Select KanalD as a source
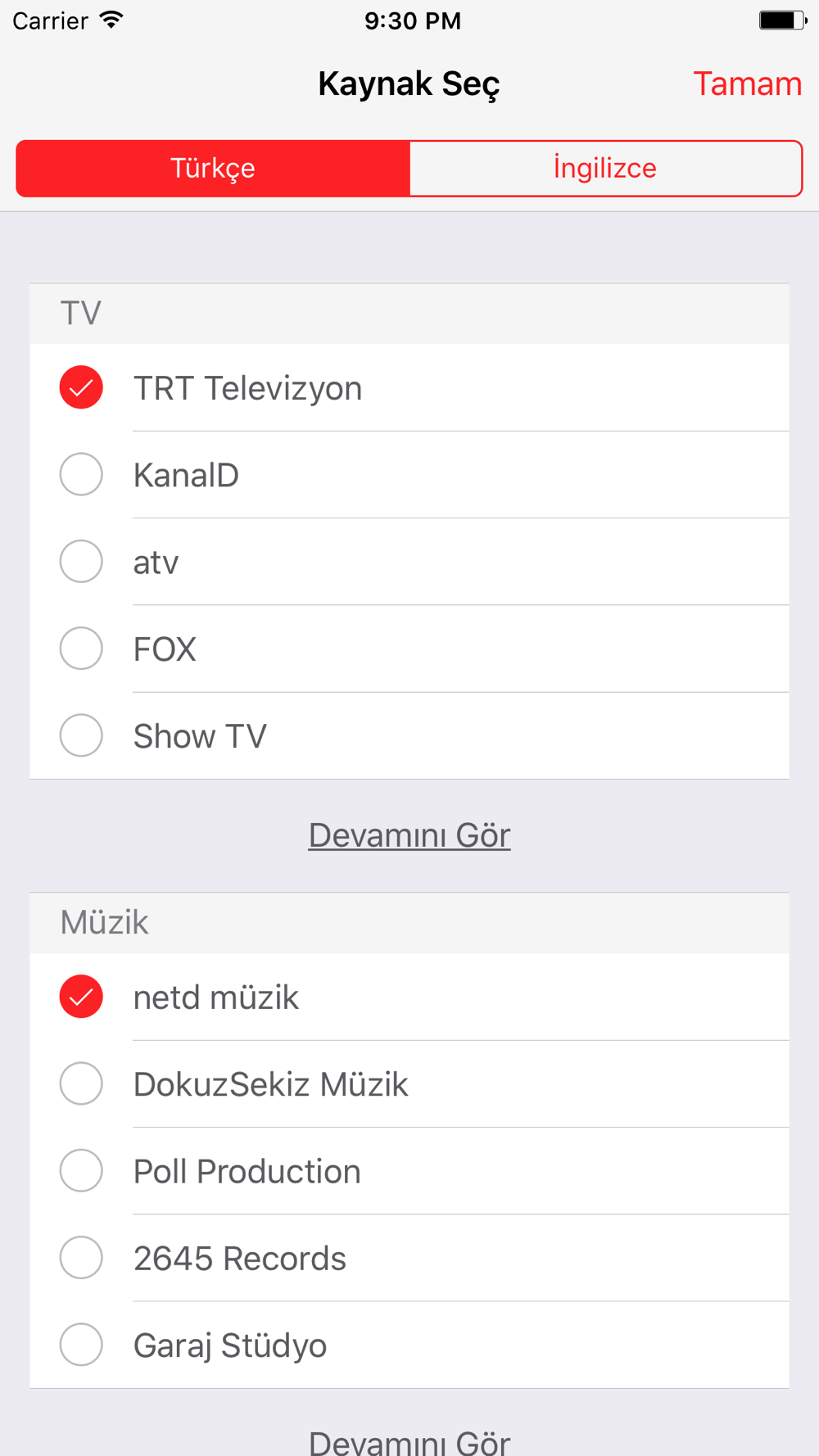 [409, 474]
